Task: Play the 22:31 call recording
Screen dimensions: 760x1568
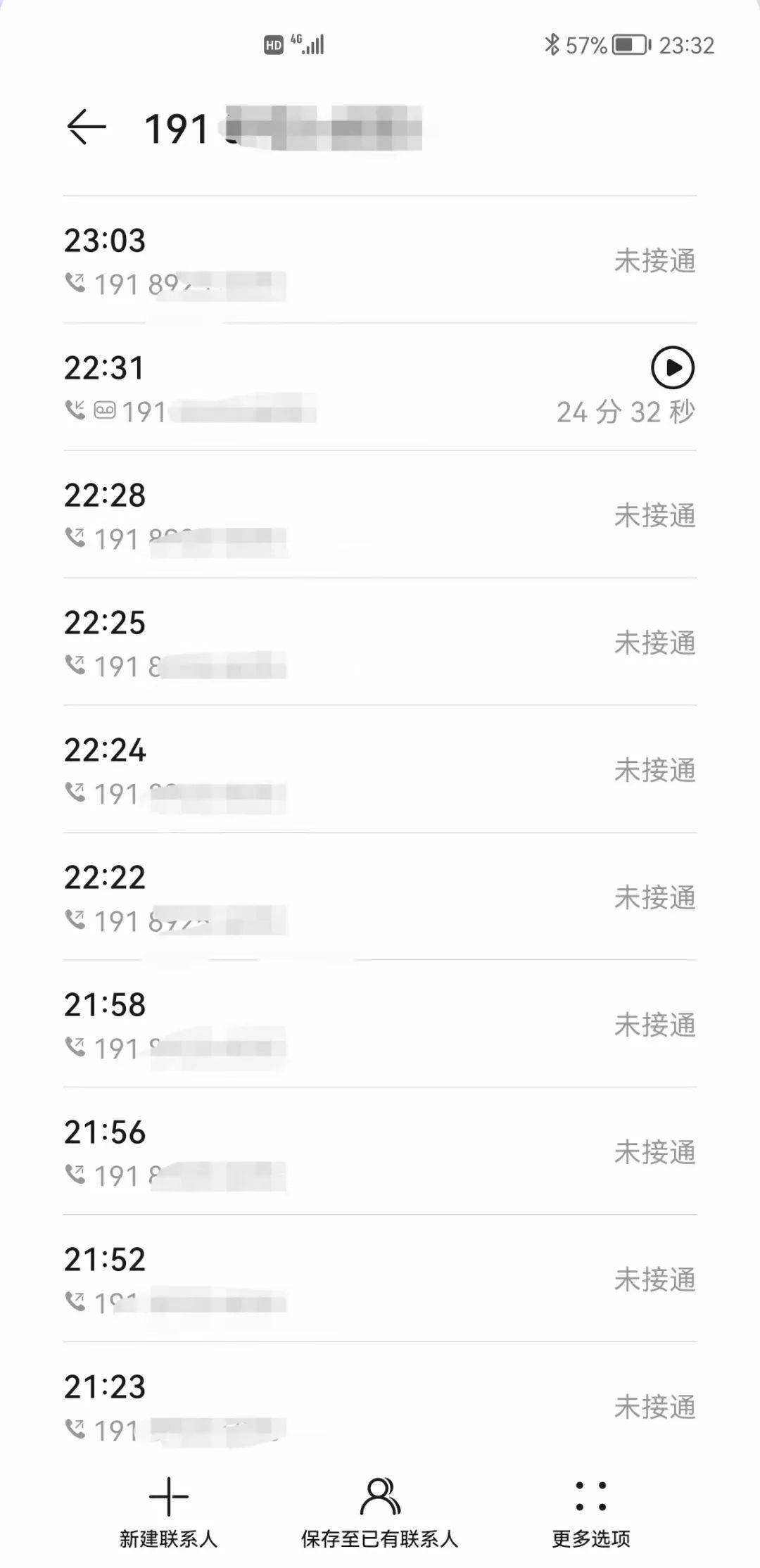Action: pos(672,367)
